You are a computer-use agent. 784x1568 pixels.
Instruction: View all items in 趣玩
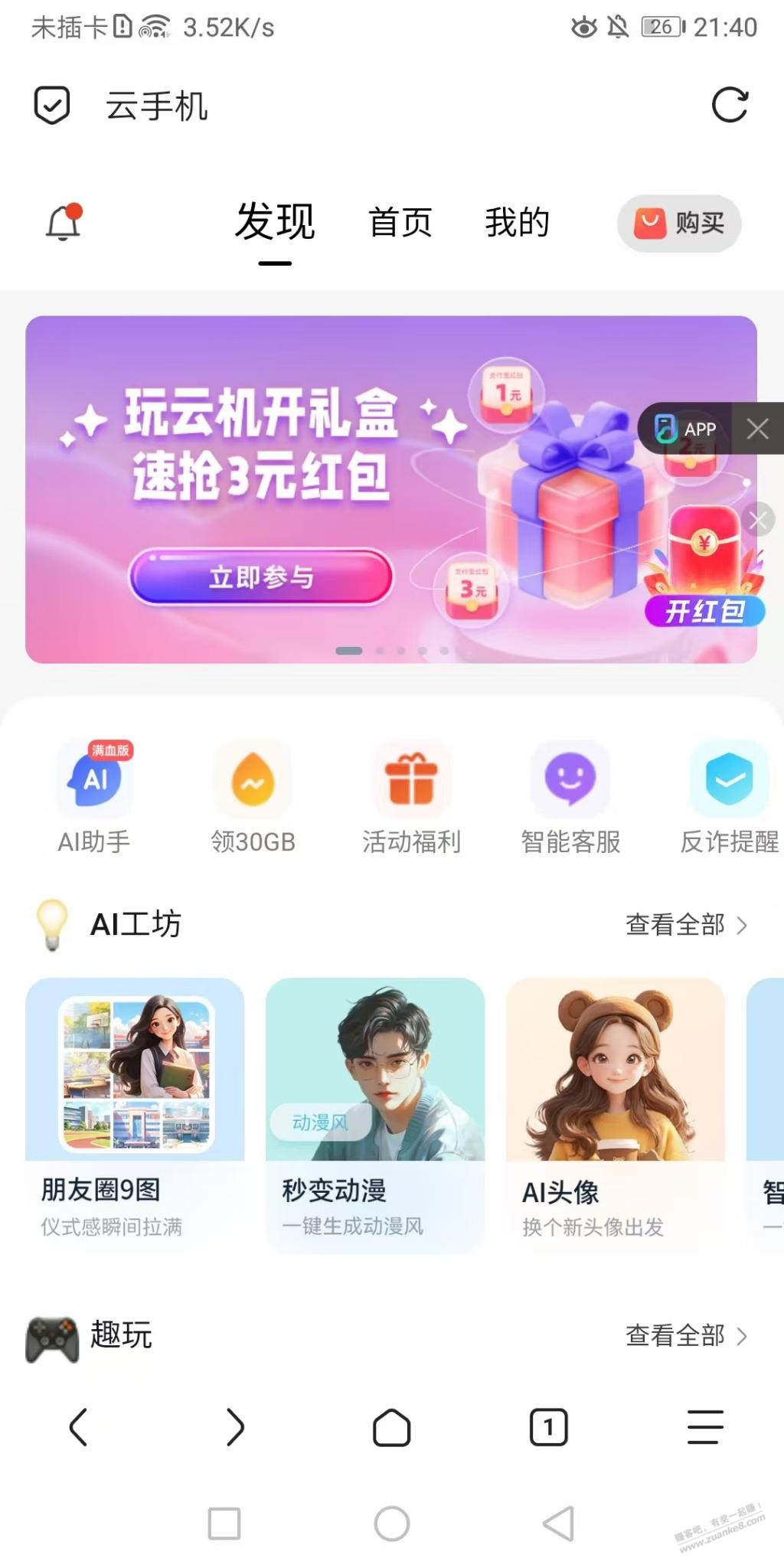(x=686, y=1335)
